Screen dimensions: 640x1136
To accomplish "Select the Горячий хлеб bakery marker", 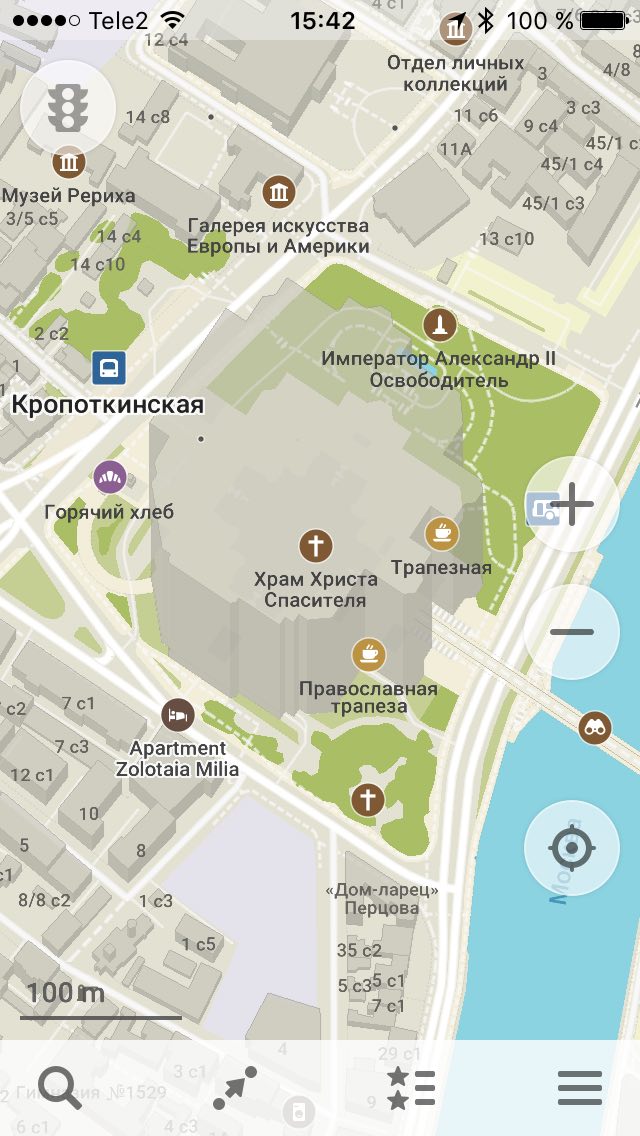I will pos(110,477).
